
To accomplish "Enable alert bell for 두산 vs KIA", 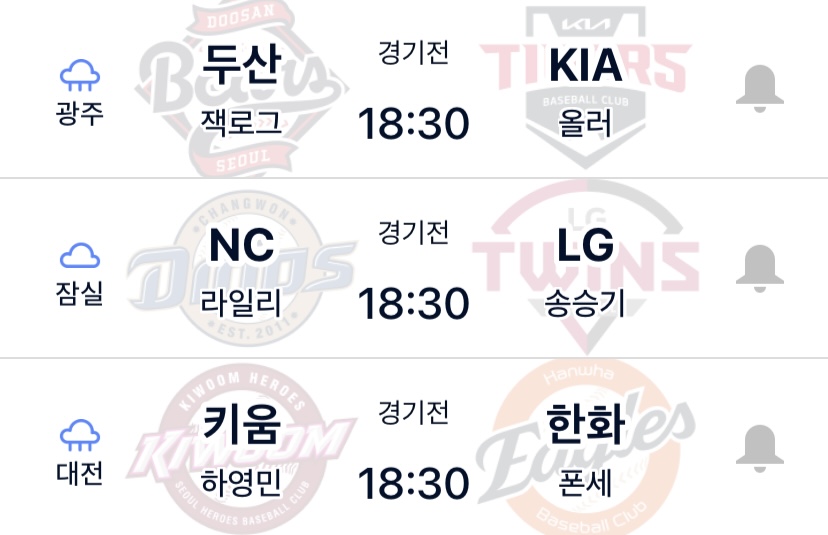I will click(759, 90).
